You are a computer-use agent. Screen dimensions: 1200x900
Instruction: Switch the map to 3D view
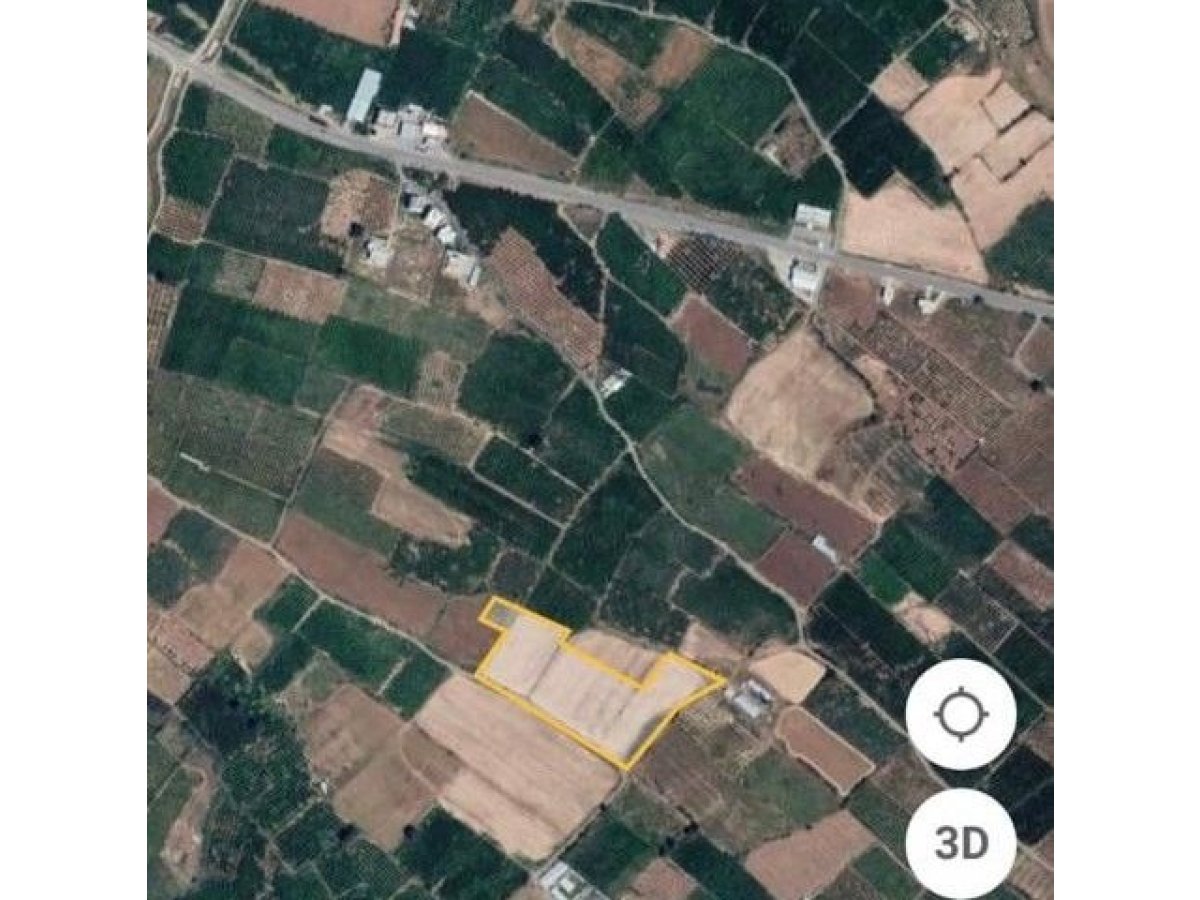click(x=961, y=843)
